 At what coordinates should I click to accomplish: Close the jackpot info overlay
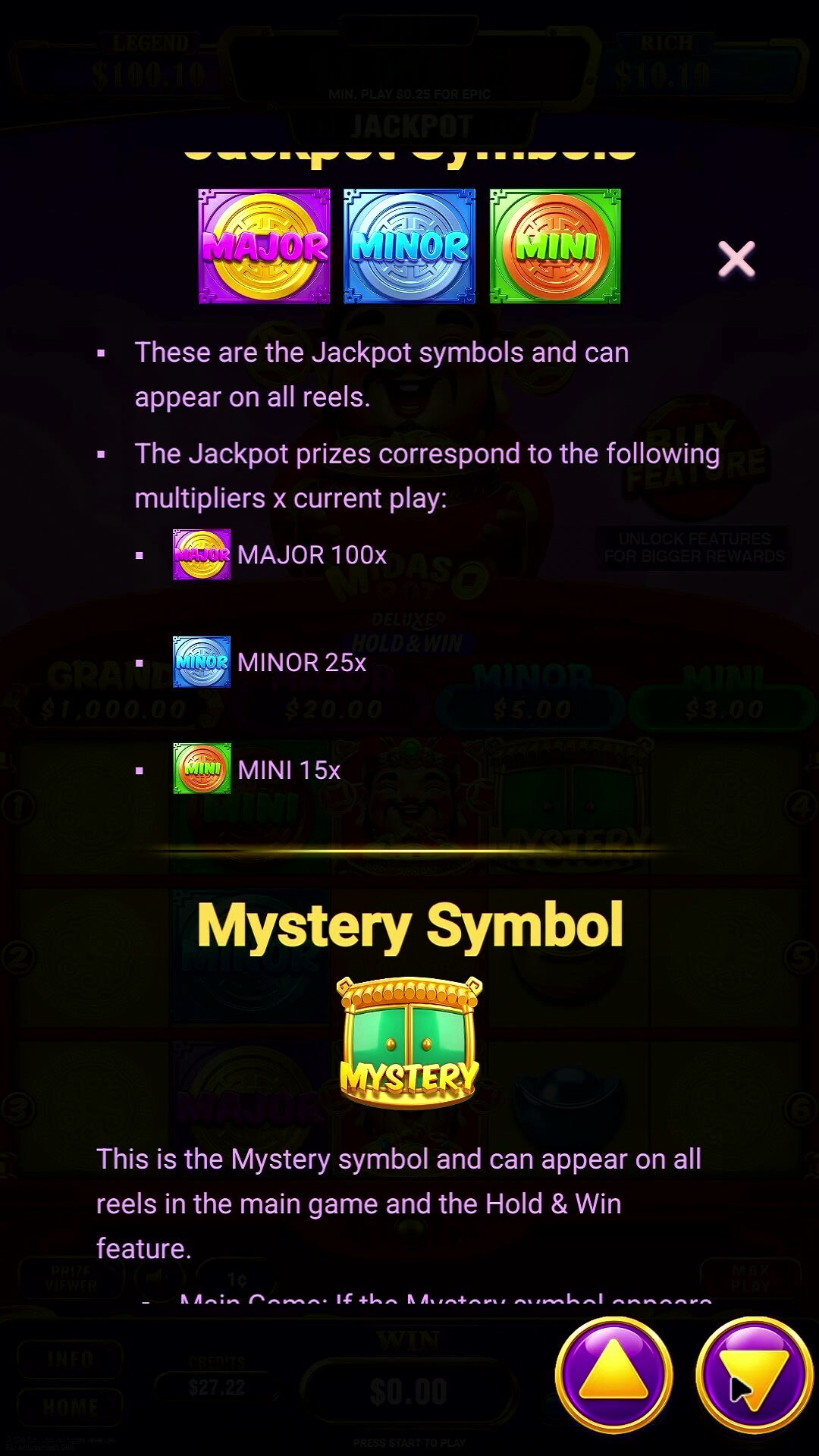point(736,259)
